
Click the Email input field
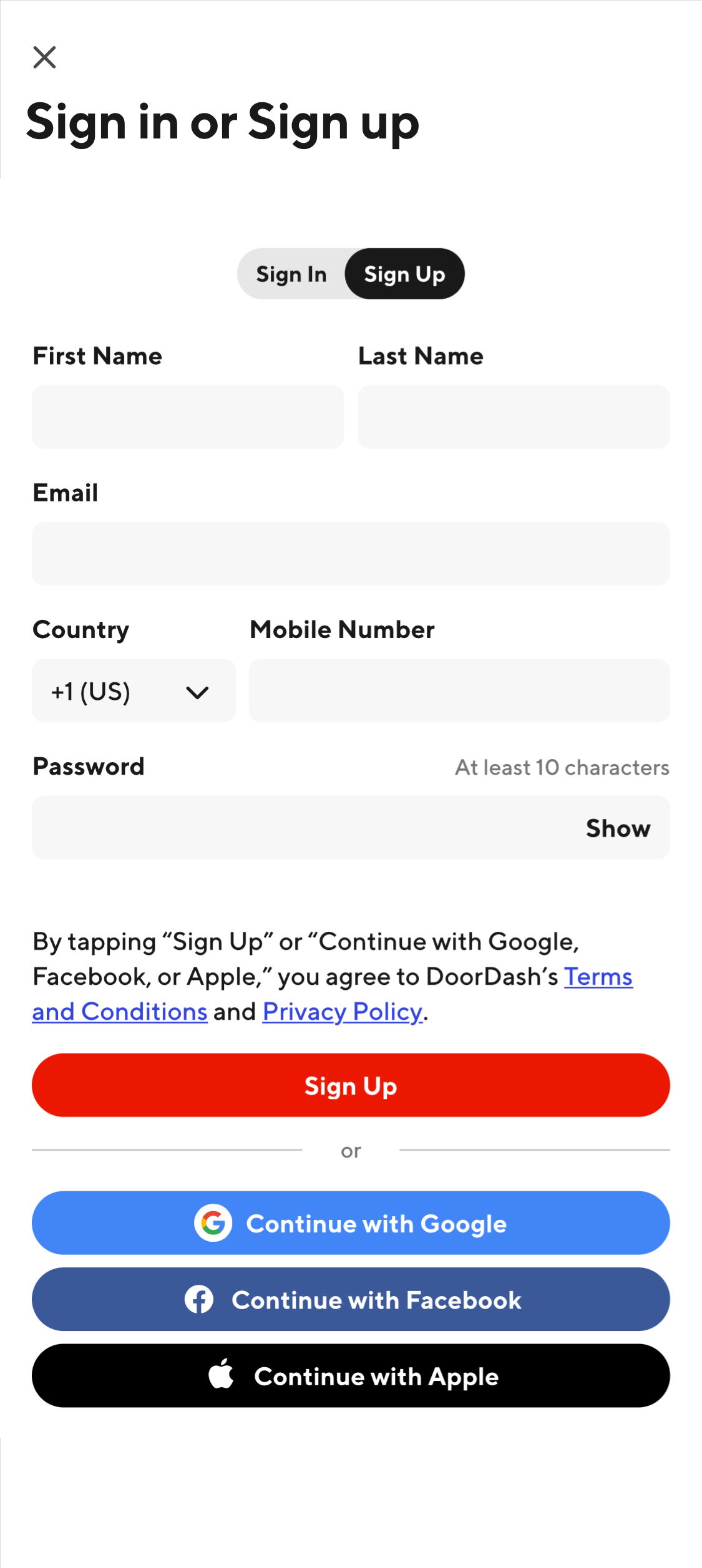(351, 553)
